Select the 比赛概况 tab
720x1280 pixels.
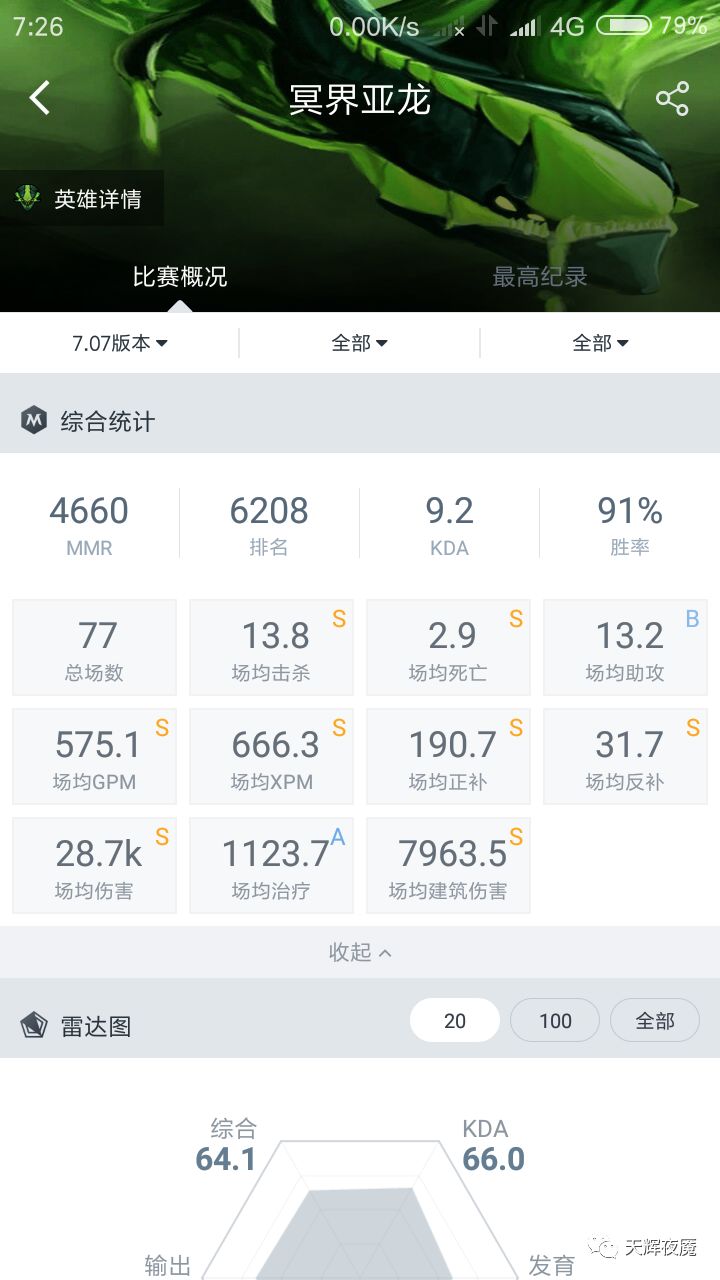click(180, 277)
